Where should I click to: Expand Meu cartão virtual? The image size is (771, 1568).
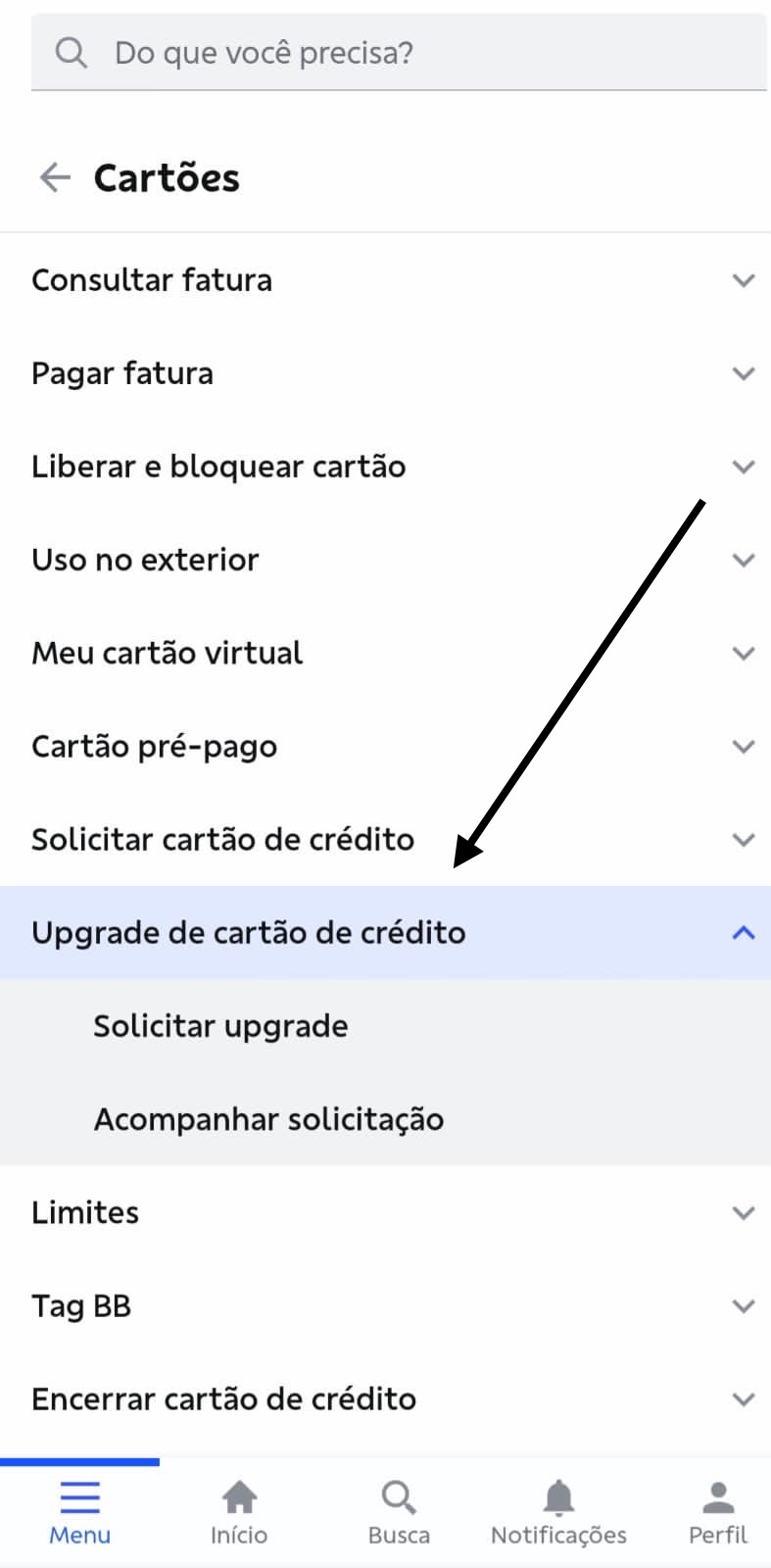coord(385,653)
